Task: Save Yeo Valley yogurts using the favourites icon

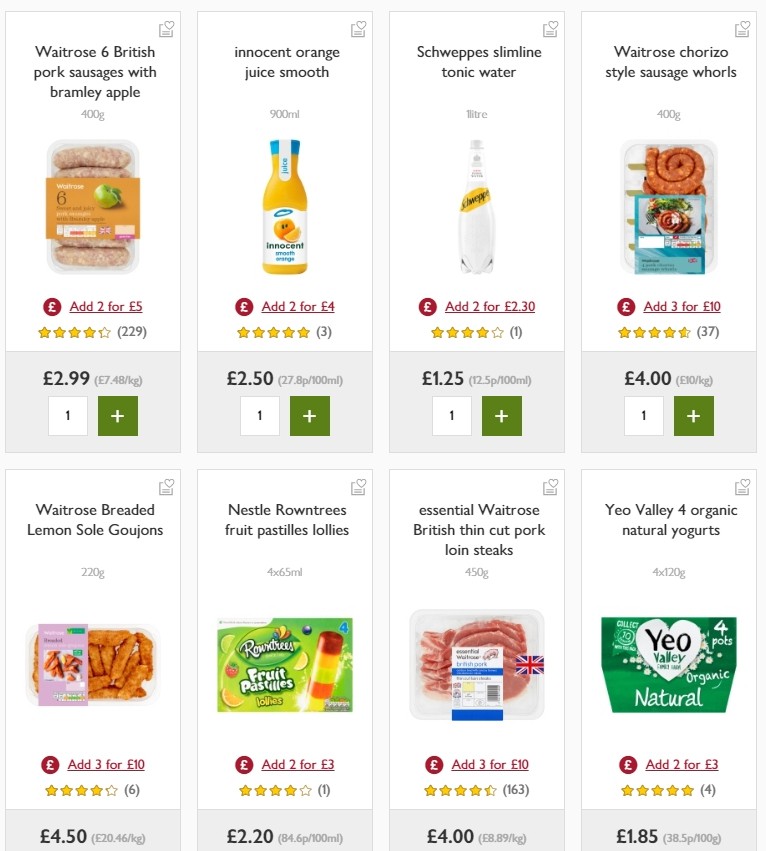Action: tap(742, 487)
